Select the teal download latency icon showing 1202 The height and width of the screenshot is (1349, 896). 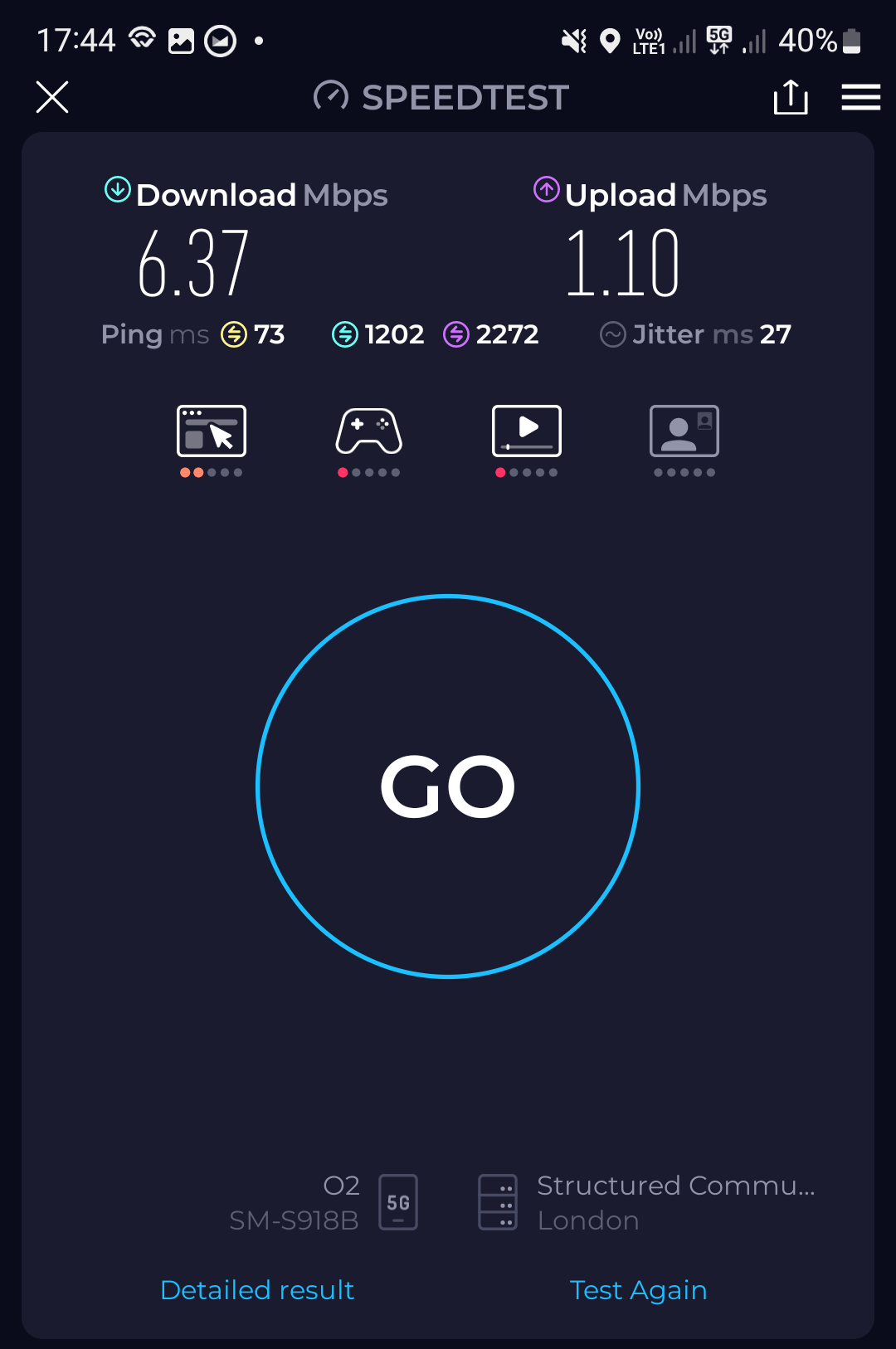[344, 334]
